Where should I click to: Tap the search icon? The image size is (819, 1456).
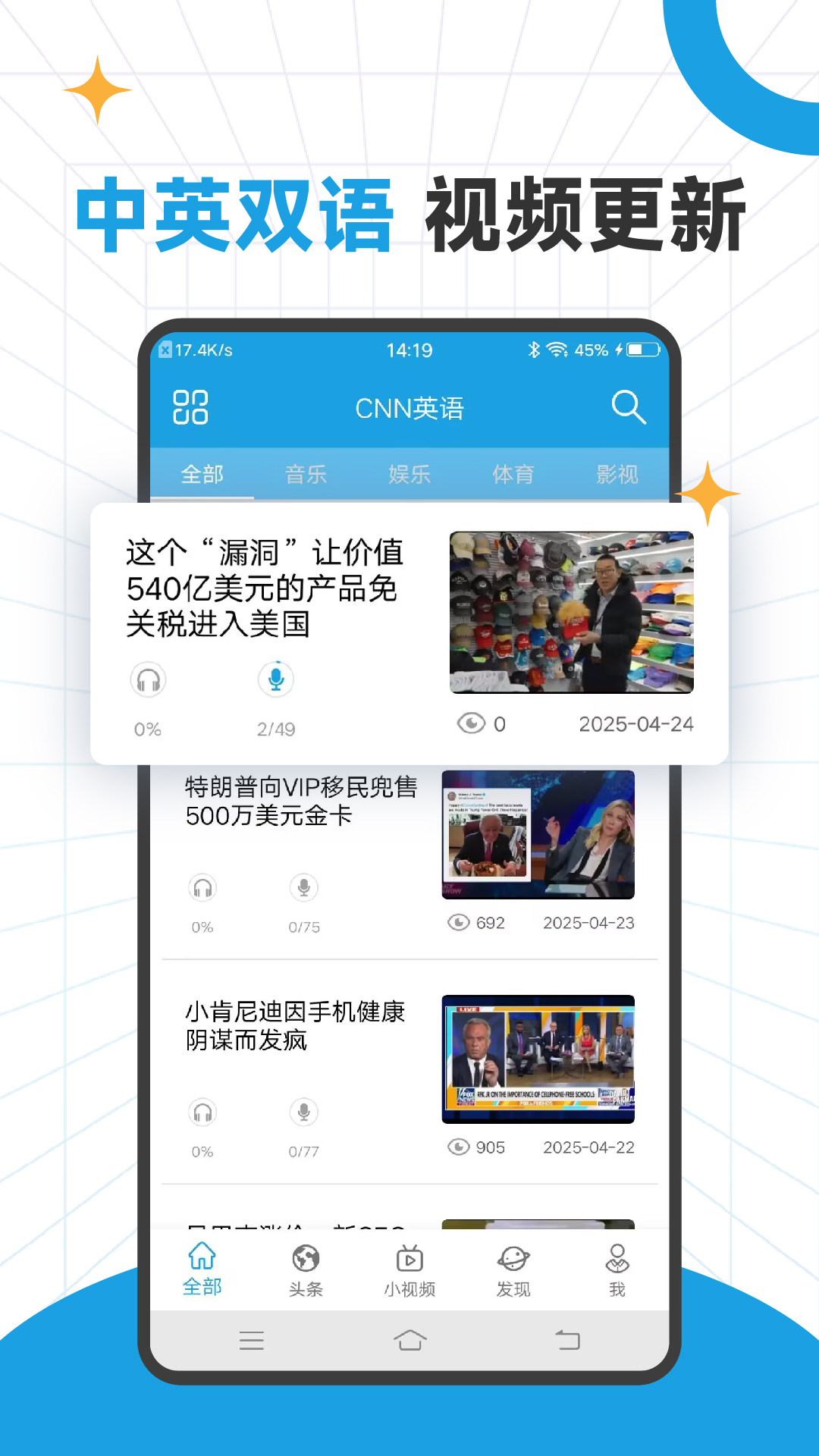628,407
